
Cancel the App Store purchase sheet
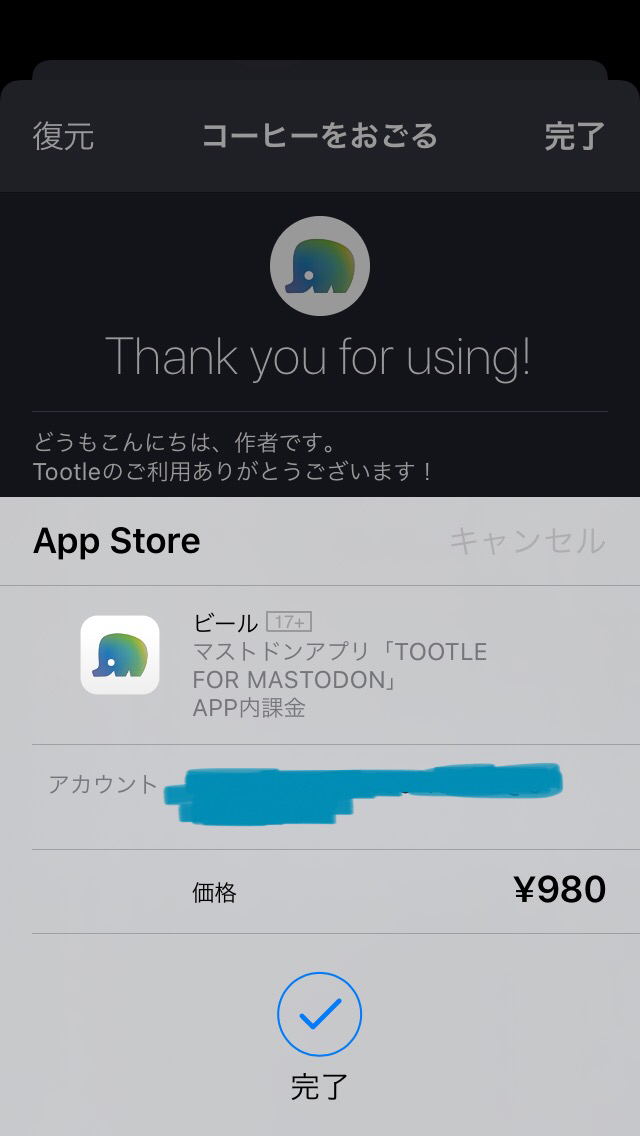tap(527, 541)
